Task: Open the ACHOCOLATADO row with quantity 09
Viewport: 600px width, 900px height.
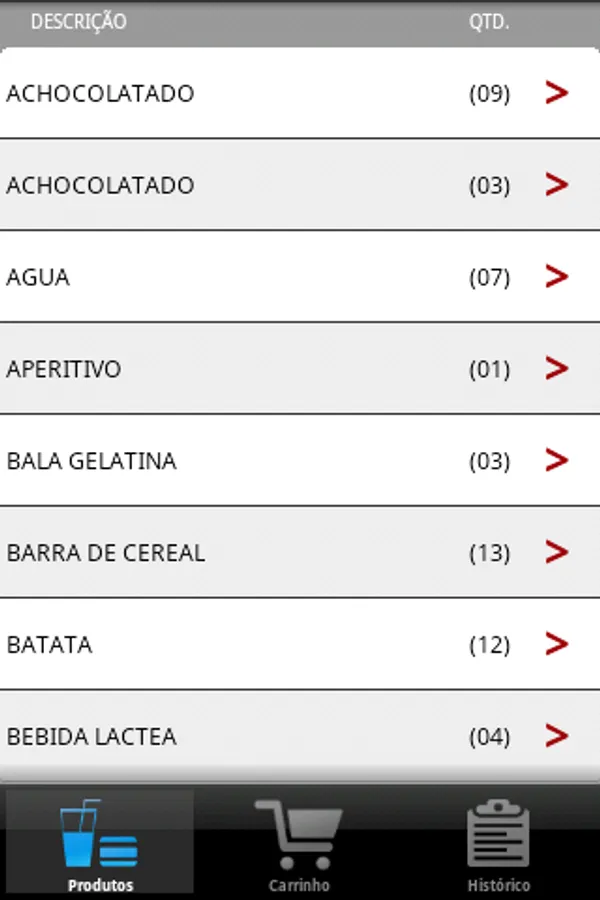Action: pyautogui.click(x=300, y=93)
